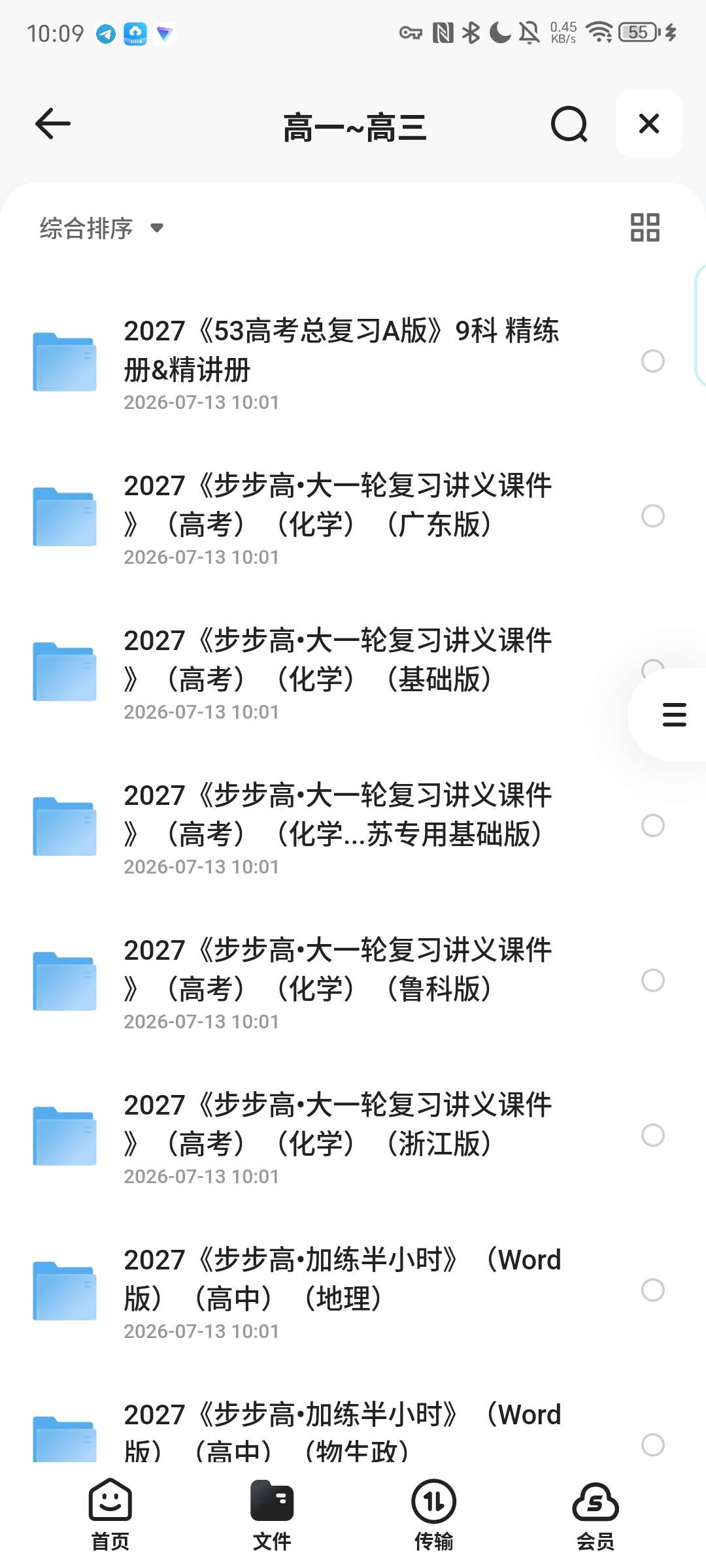The image size is (706, 1568).
Task: Switch to the 会员 tab
Action: point(596,1514)
